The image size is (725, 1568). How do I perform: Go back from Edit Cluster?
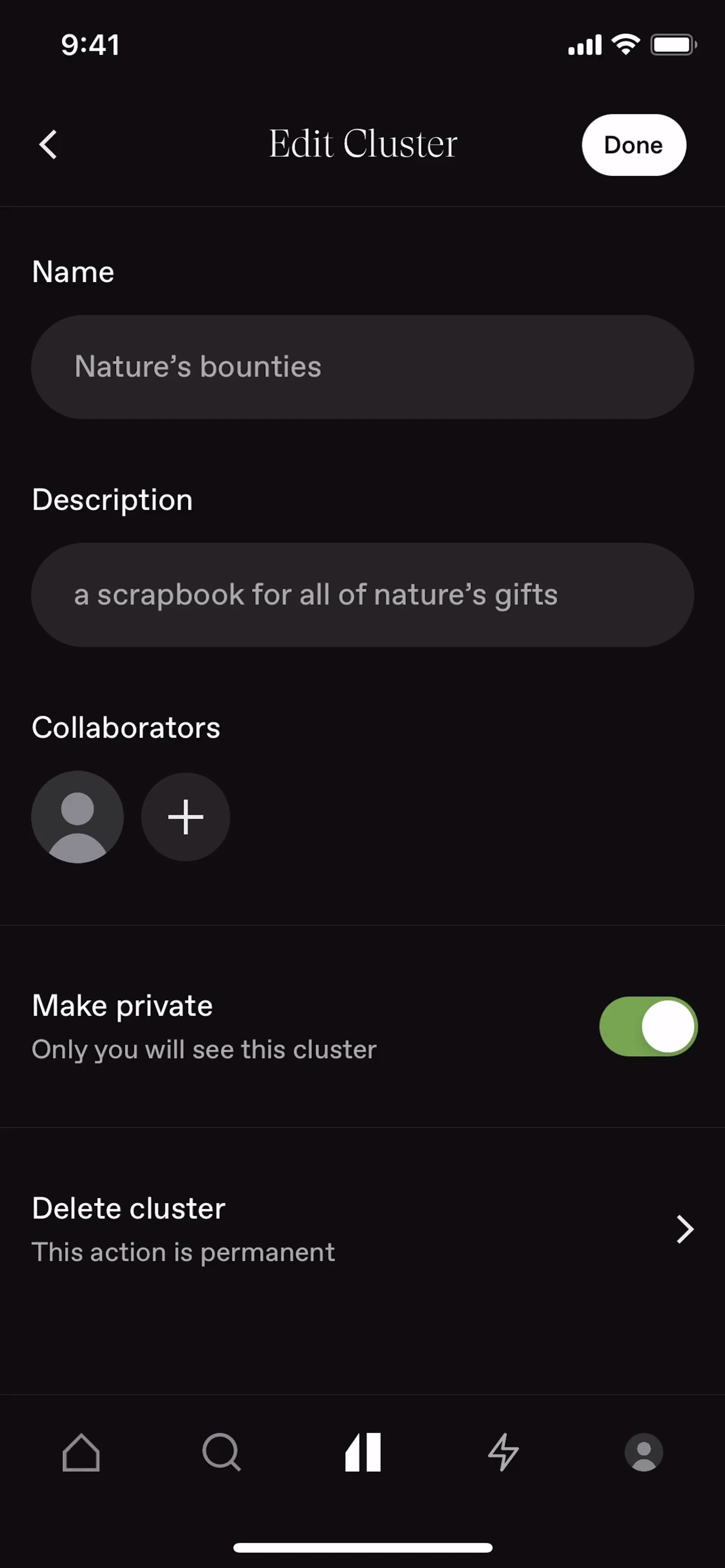[x=48, y=145]
